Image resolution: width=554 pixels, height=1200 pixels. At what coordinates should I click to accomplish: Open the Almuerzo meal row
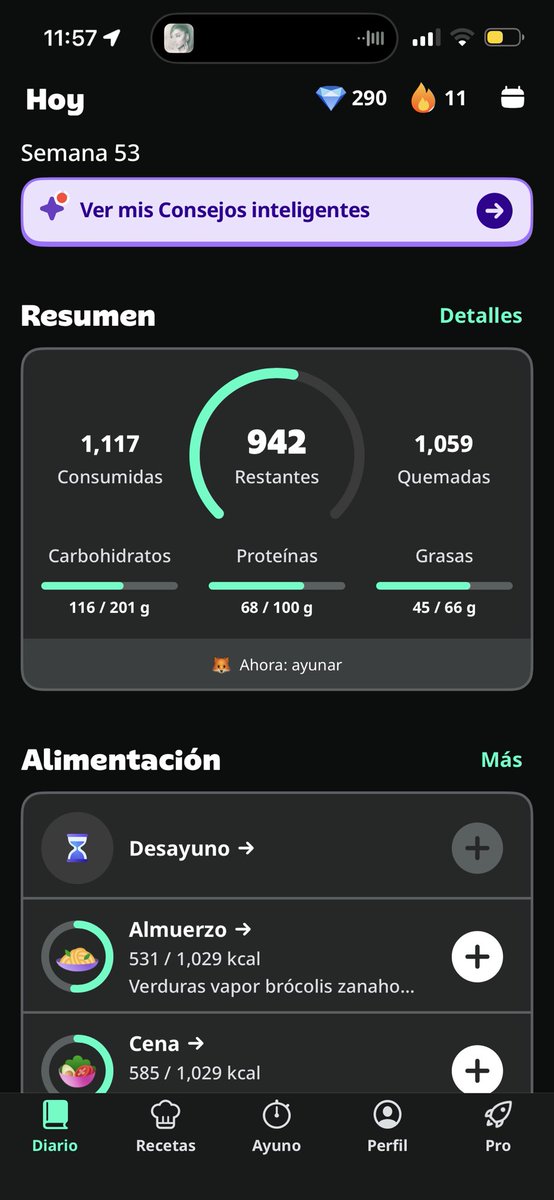tap(277, 956)
